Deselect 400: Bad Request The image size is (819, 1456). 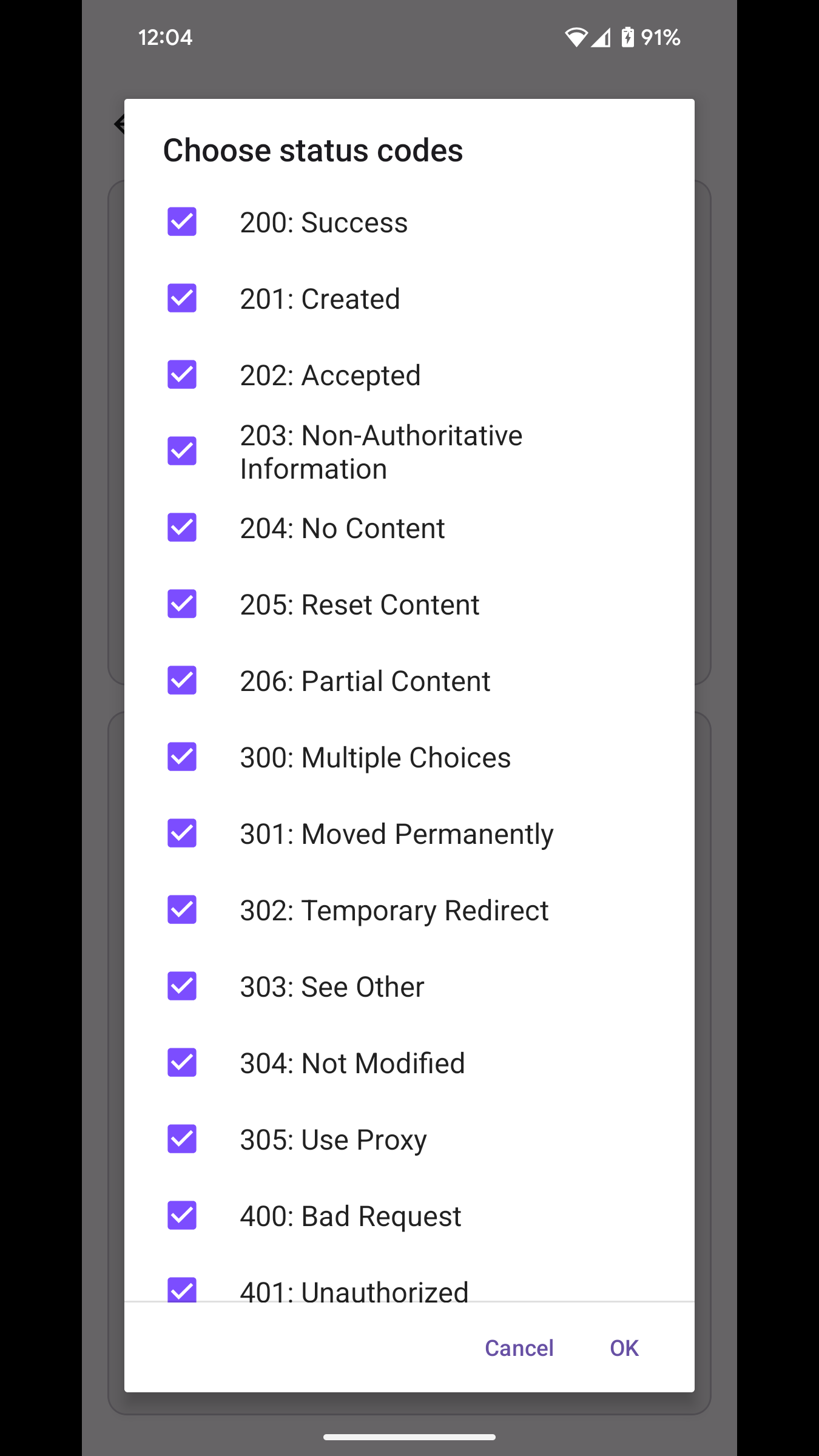pos(182,1215)
